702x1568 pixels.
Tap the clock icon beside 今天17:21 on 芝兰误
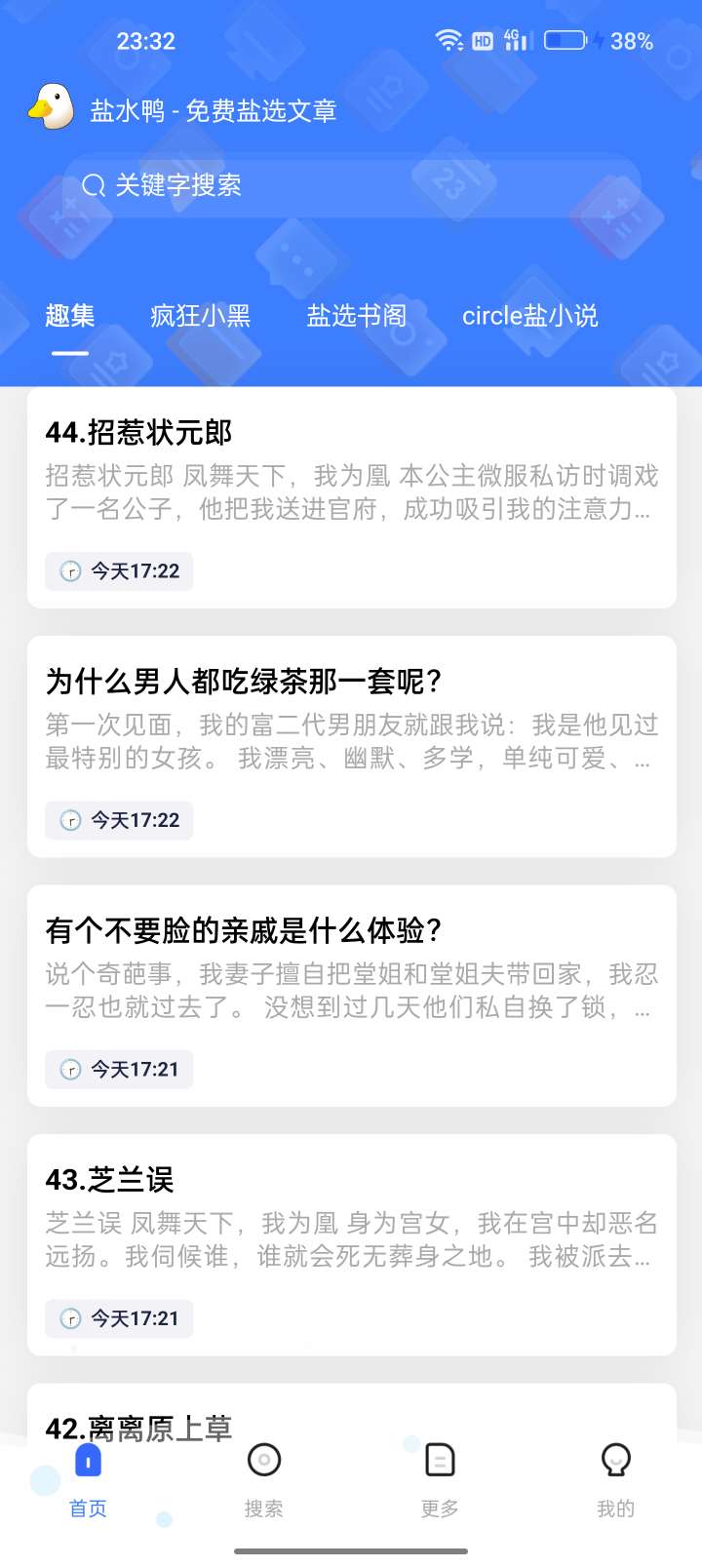click(68, 1318)
